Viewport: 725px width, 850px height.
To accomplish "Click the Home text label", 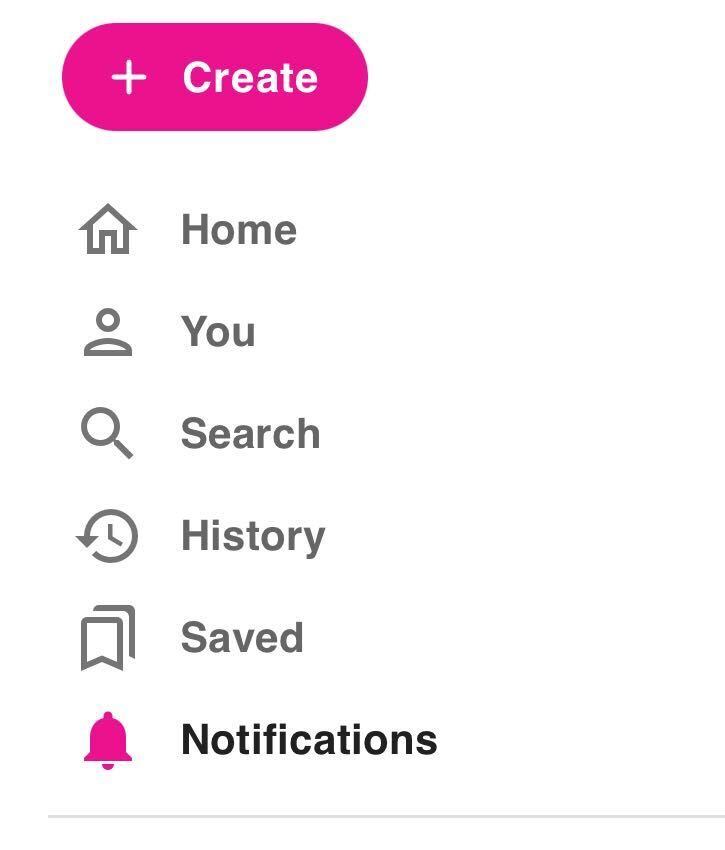I will coord(238,229).
